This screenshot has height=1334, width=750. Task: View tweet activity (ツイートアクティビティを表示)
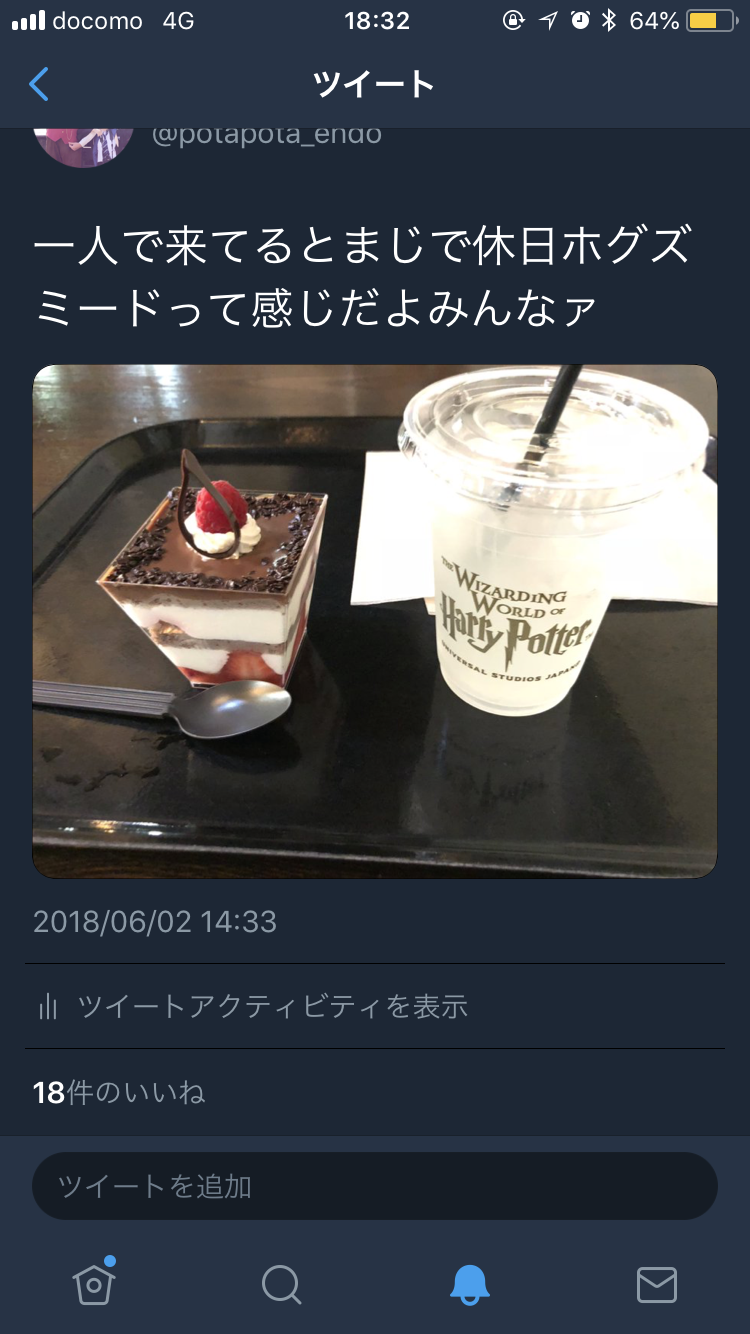(272, 1006)
